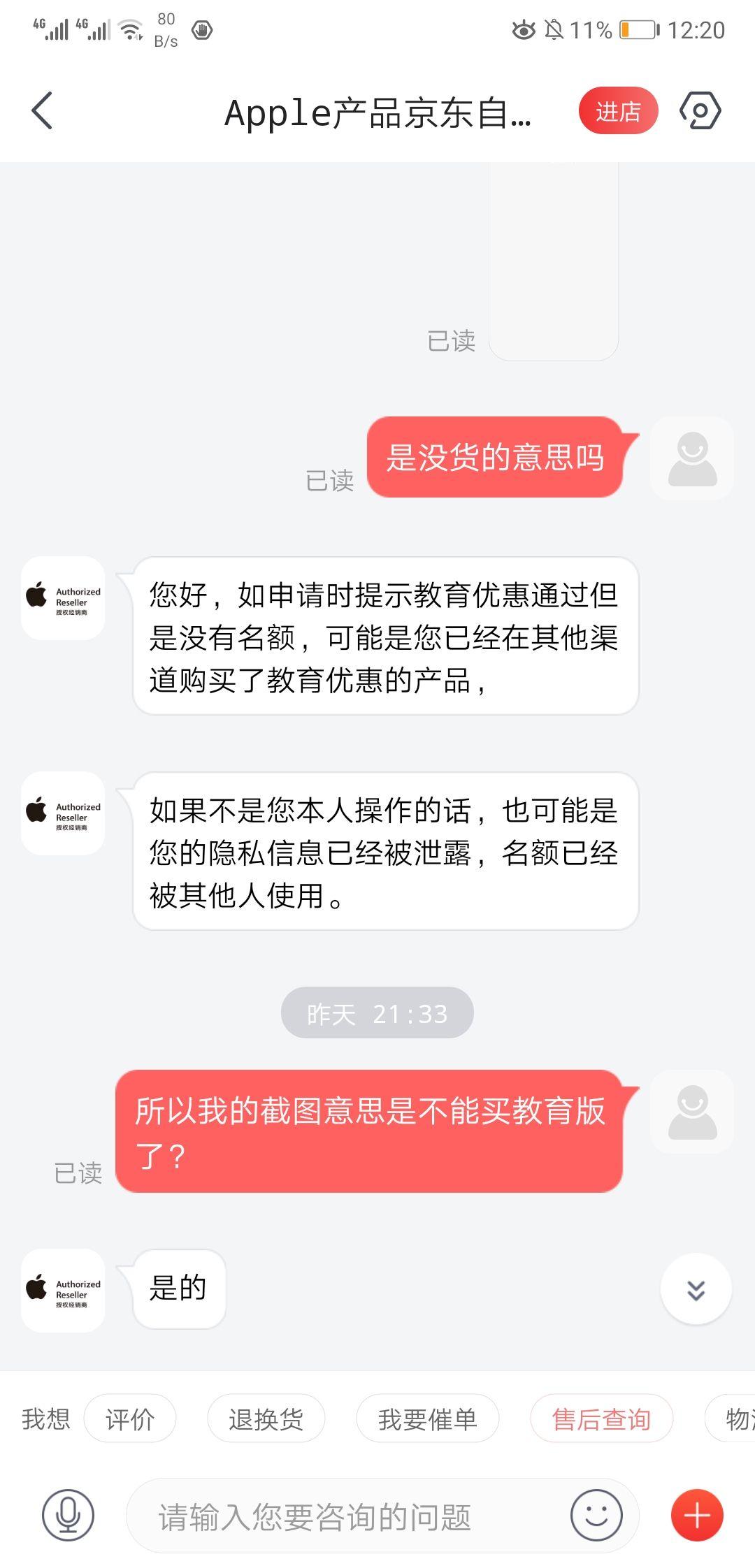Tap the 我要催单 quick reply
This screenshot has width=755, height=1568.
pos(428,1418)
